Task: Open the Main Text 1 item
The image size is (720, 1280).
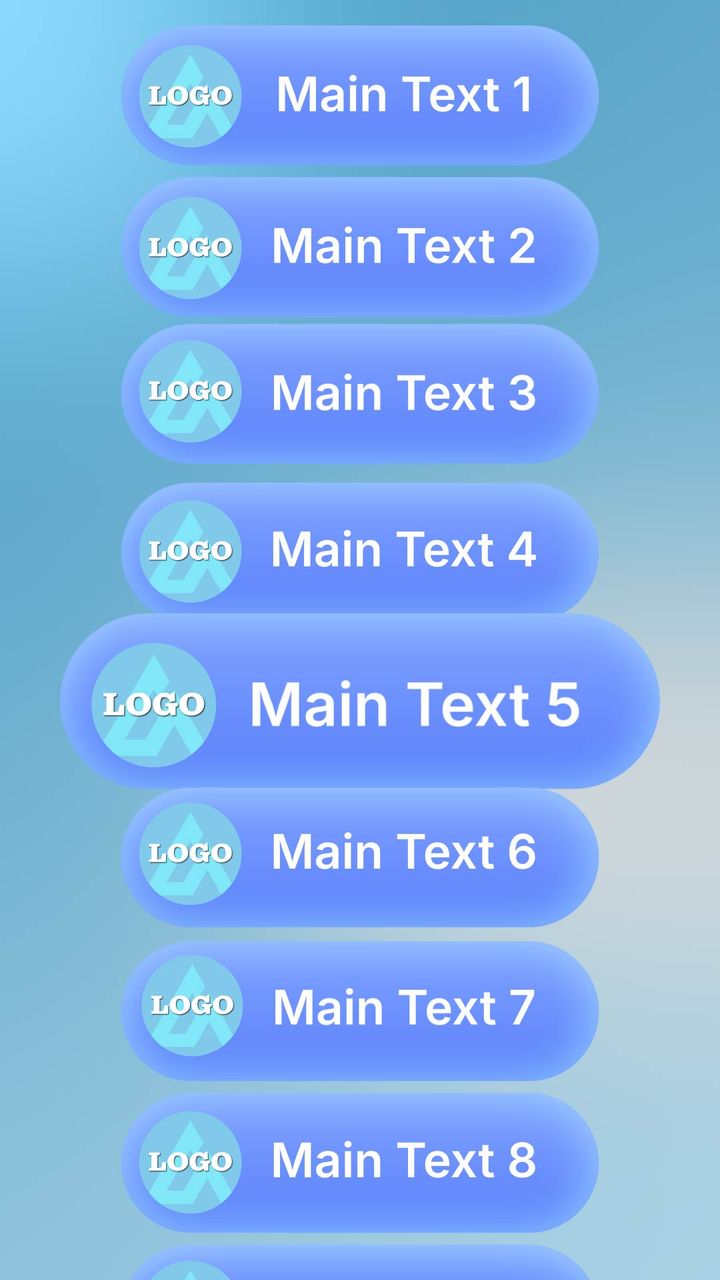Action: tap(360, 95)
